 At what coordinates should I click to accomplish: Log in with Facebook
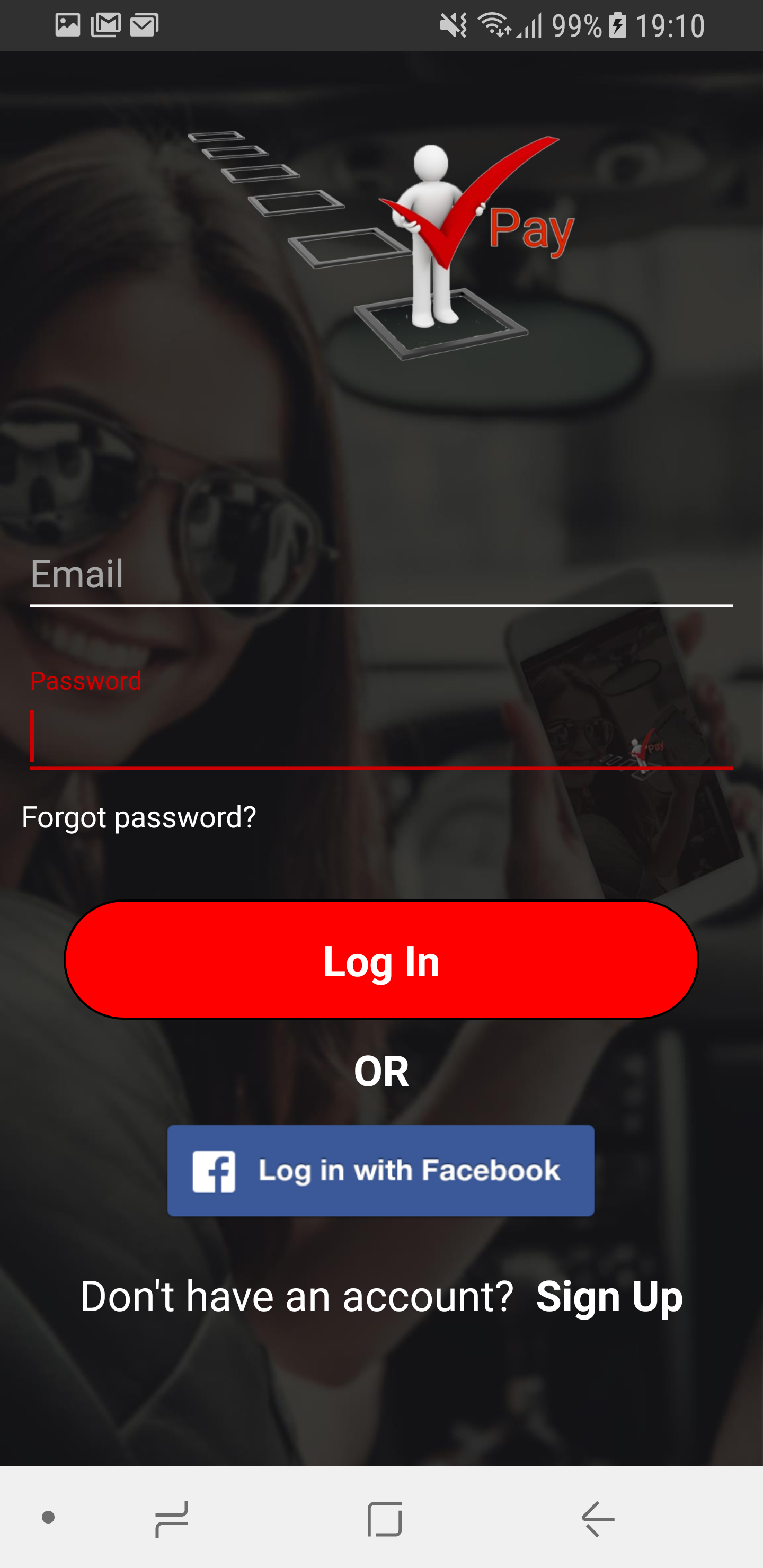click(x=381, y=1171)
